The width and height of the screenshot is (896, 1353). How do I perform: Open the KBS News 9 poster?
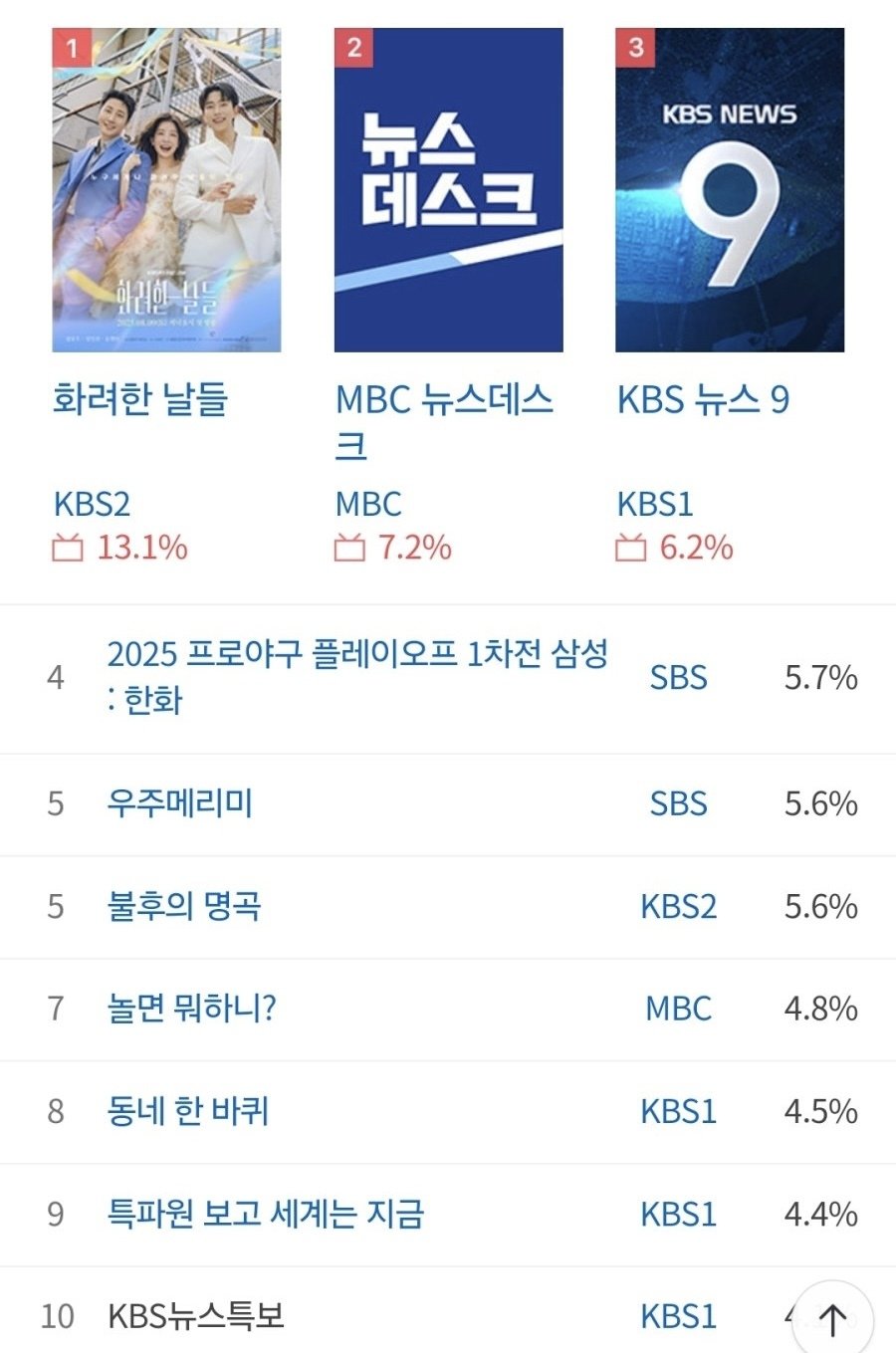click(730, 189)
